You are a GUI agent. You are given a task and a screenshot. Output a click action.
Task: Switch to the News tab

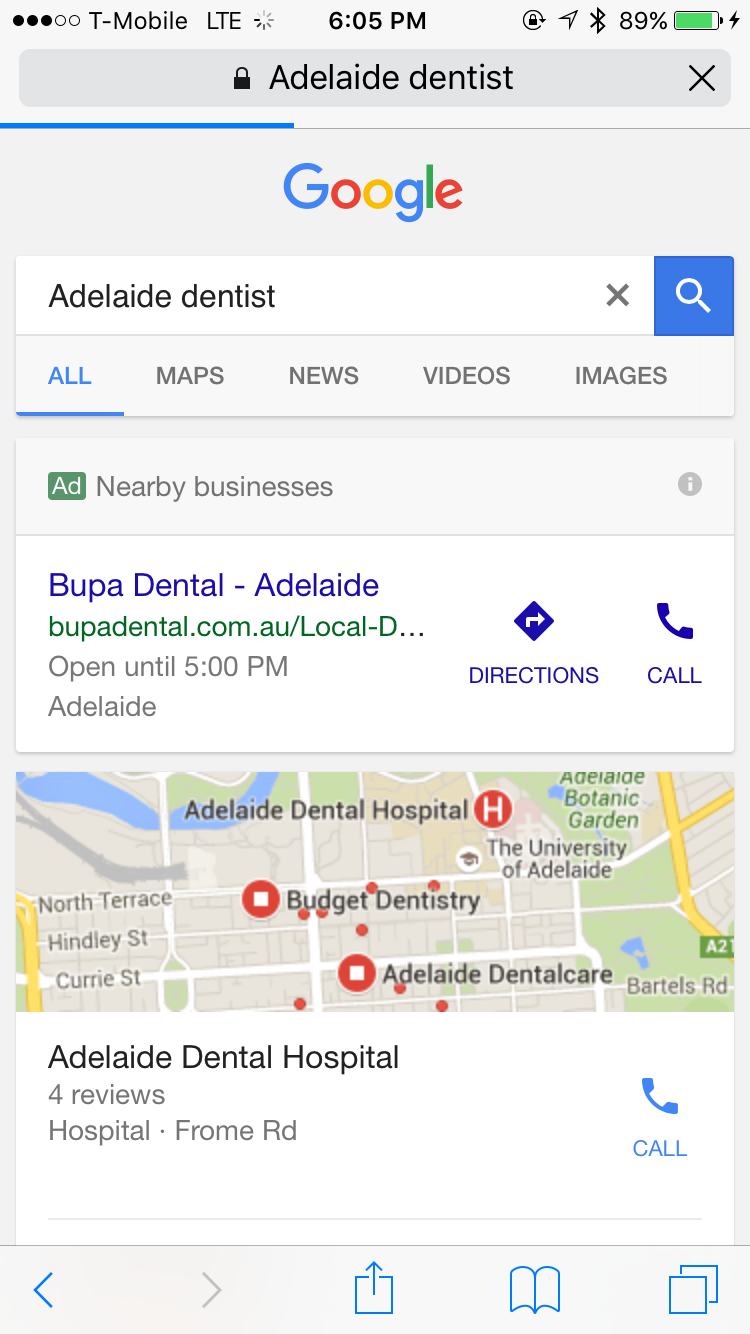[x=323, y=376]
